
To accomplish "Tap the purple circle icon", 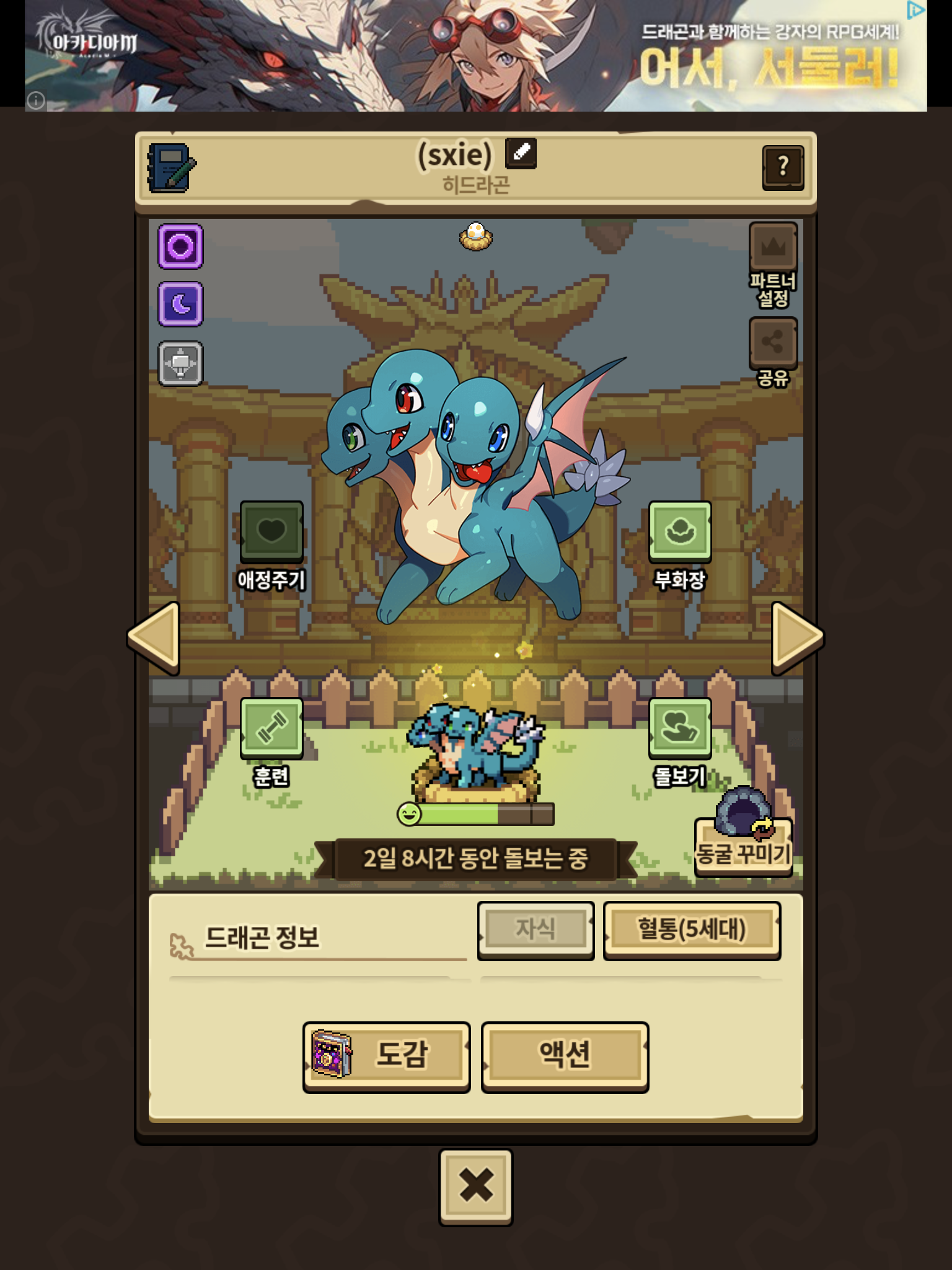I will coord(180,247).
